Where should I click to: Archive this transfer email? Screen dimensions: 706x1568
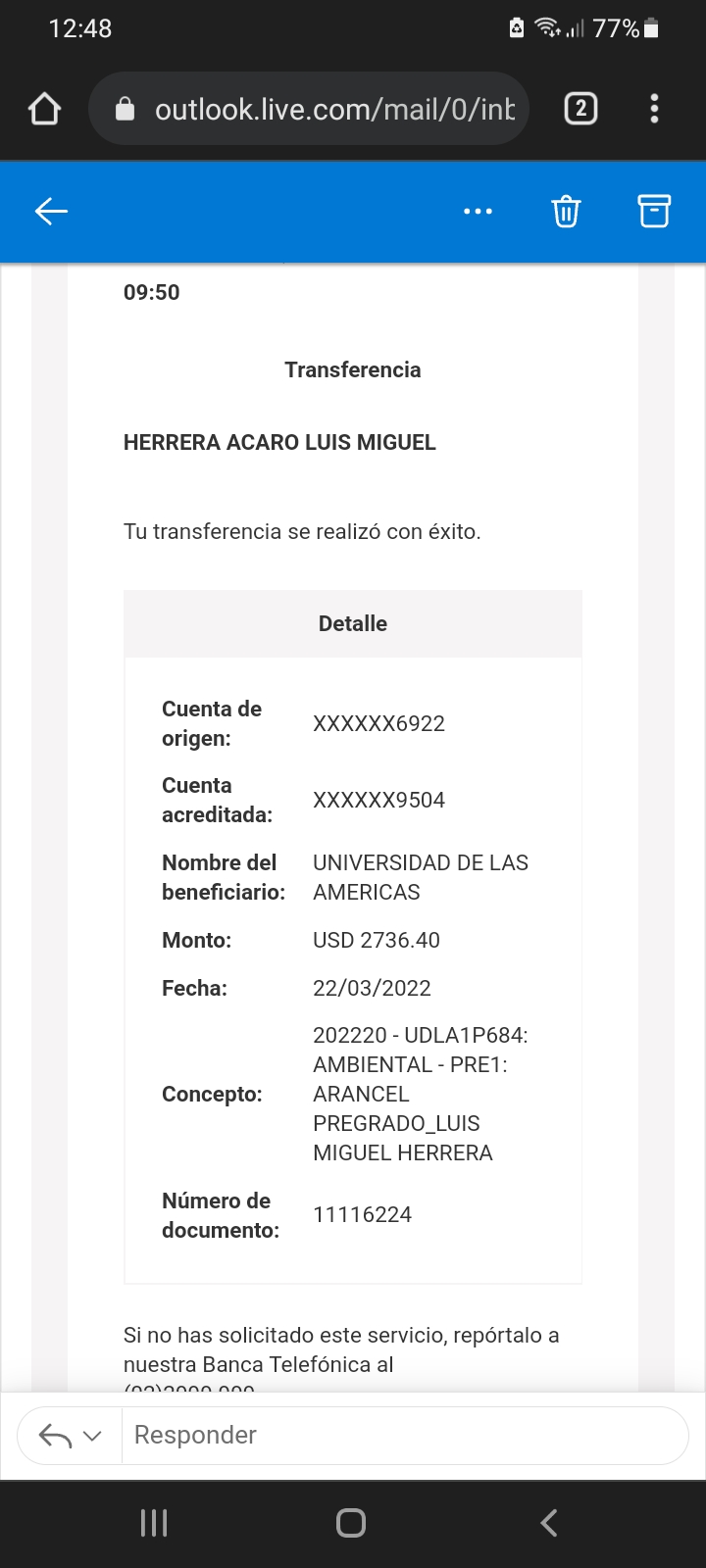click(654, 211)
